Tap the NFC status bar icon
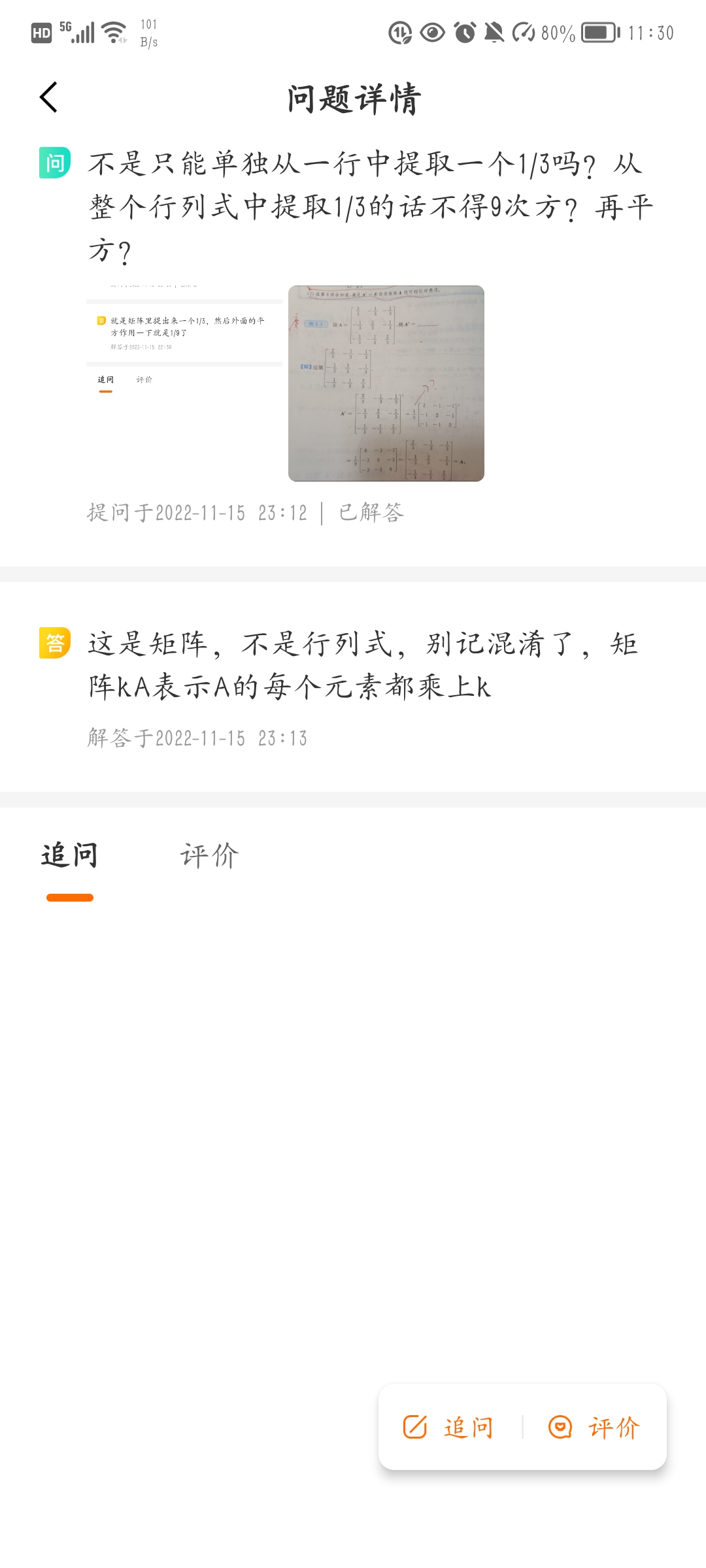Screen dimensions: 706x1568 tap(401, 31)
